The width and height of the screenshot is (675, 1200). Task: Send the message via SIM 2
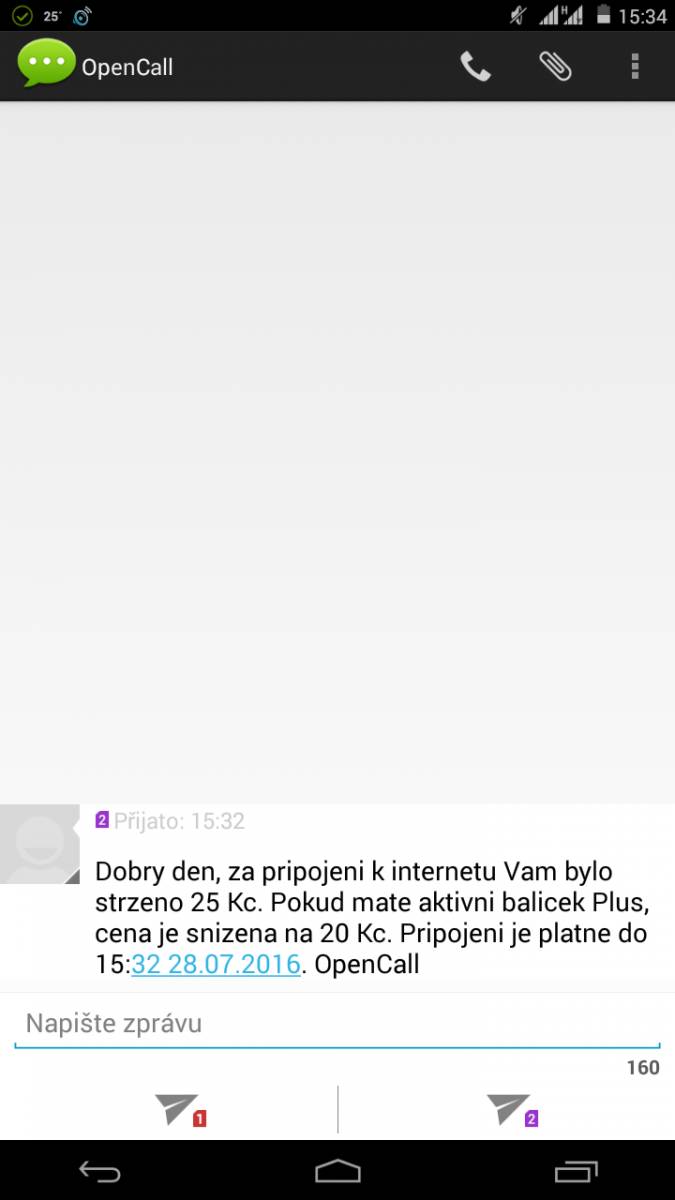(512, 1110)
